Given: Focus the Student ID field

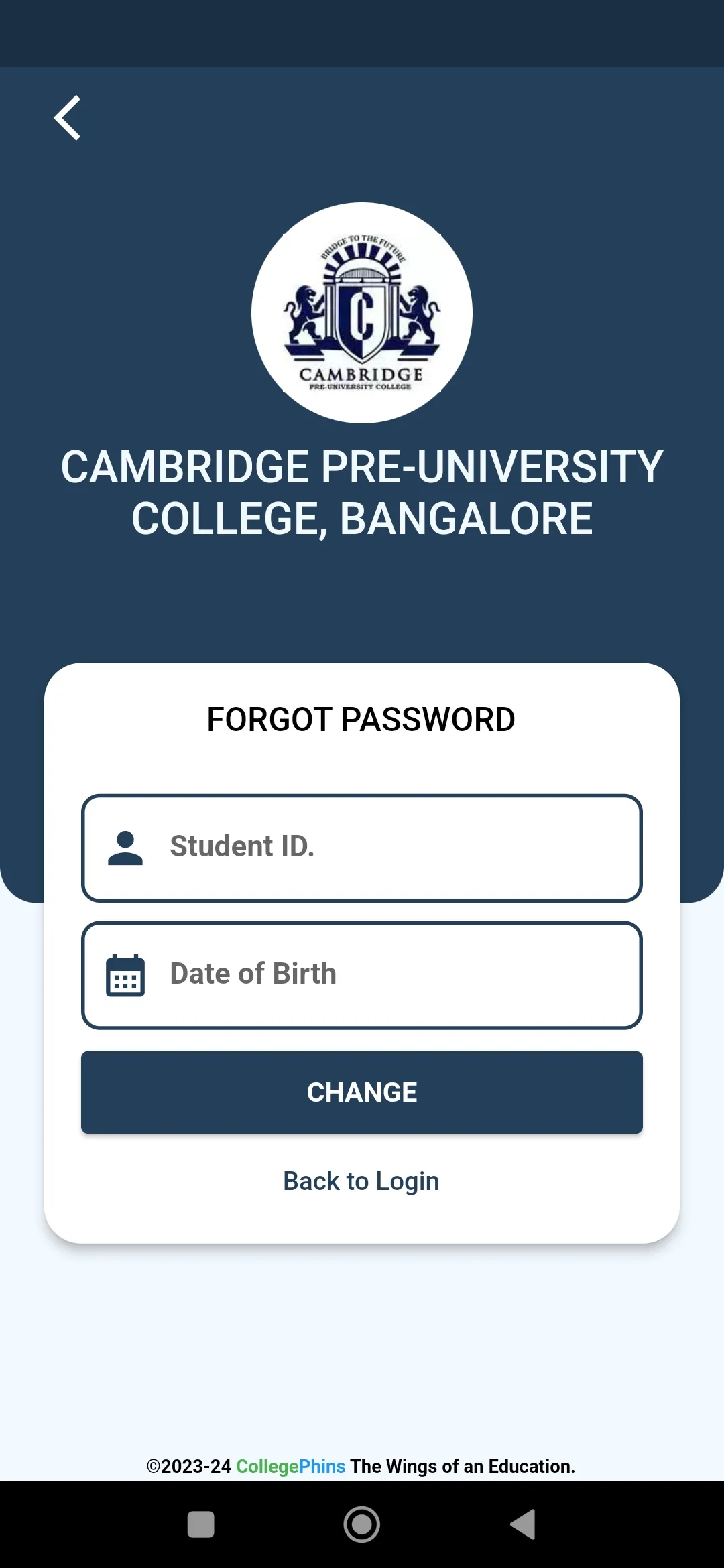Looking at the screenshot, I should tap(362, 848).
